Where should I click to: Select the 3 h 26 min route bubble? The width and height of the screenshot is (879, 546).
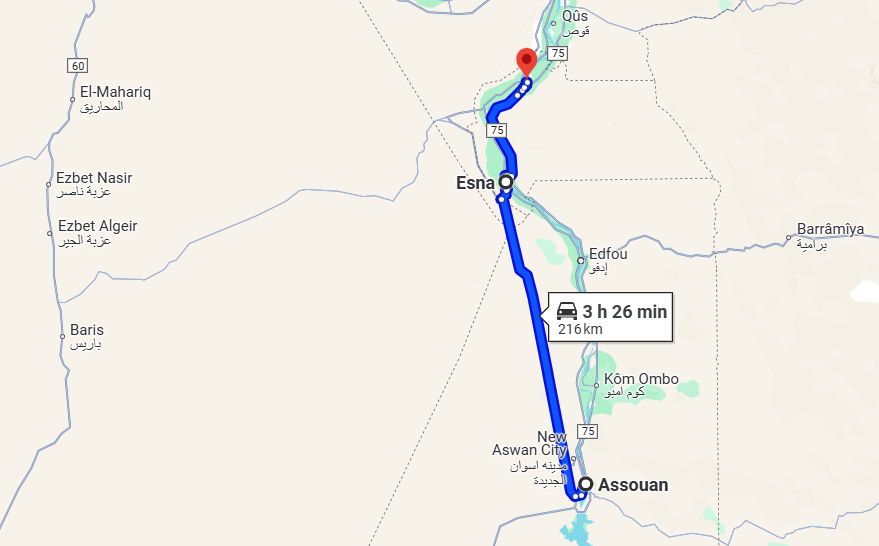[610, 318]
